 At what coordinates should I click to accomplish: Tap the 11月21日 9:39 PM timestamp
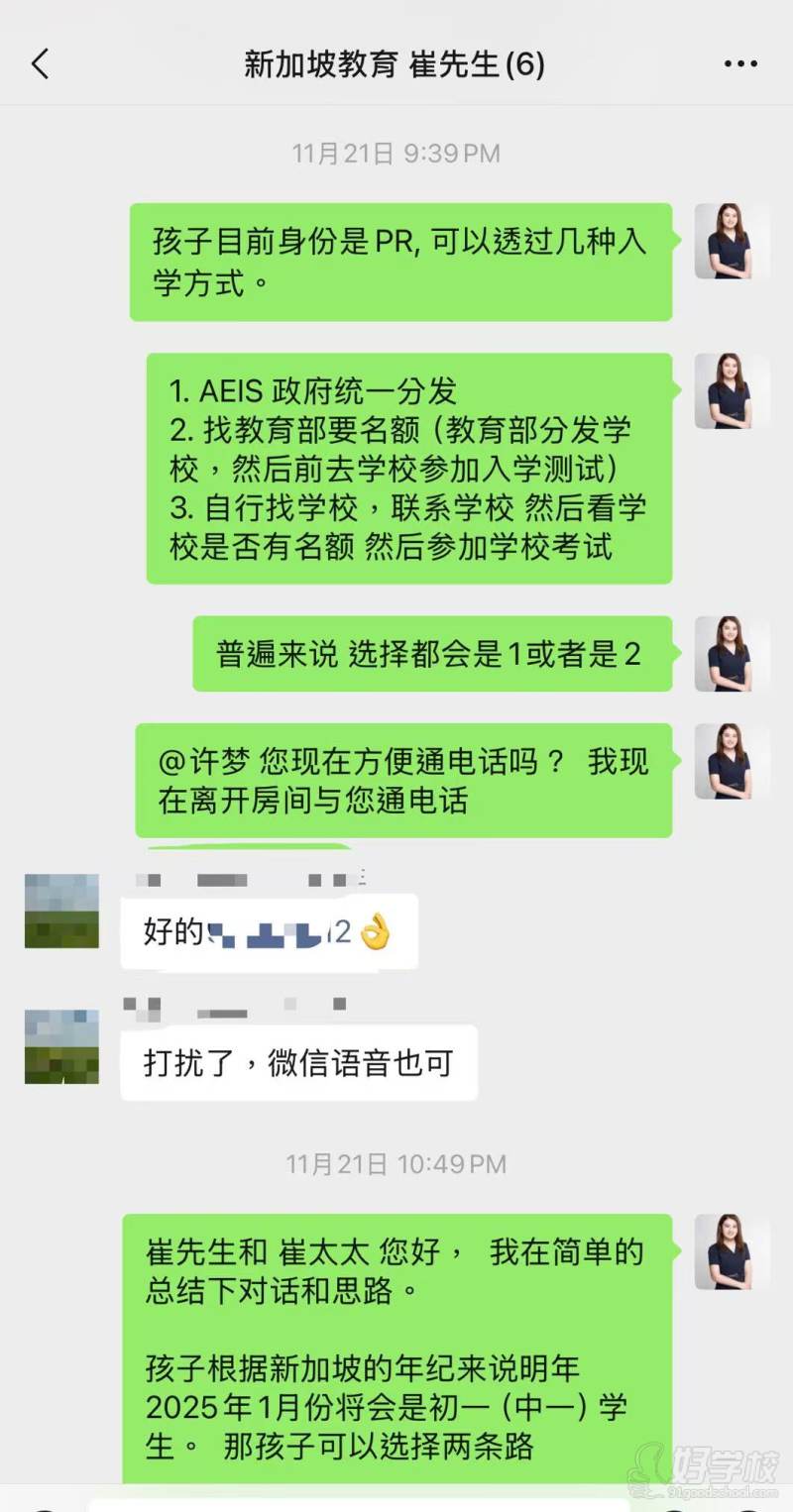tap(395, 153)
